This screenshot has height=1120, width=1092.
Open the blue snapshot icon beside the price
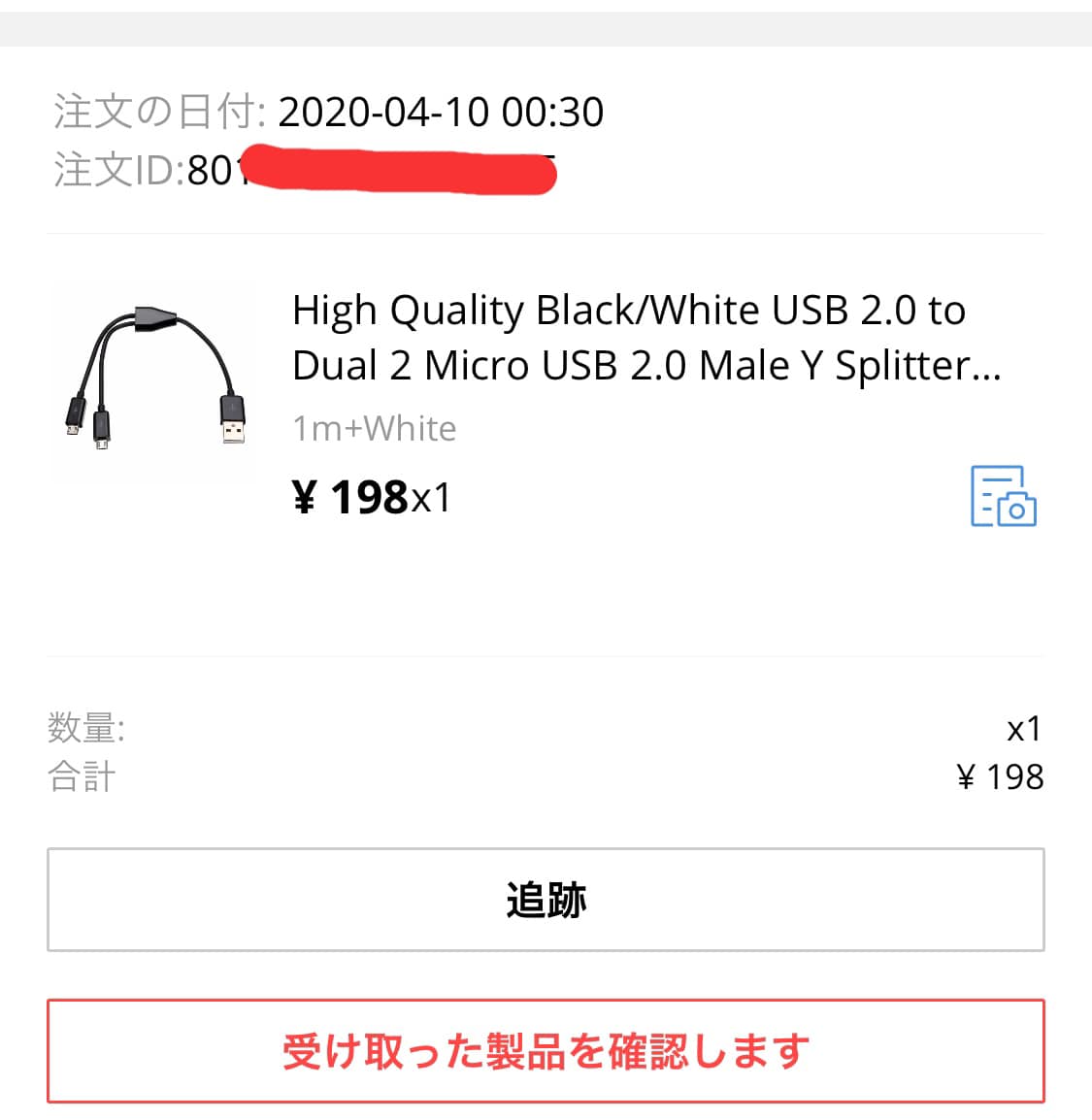(1003, 496)
